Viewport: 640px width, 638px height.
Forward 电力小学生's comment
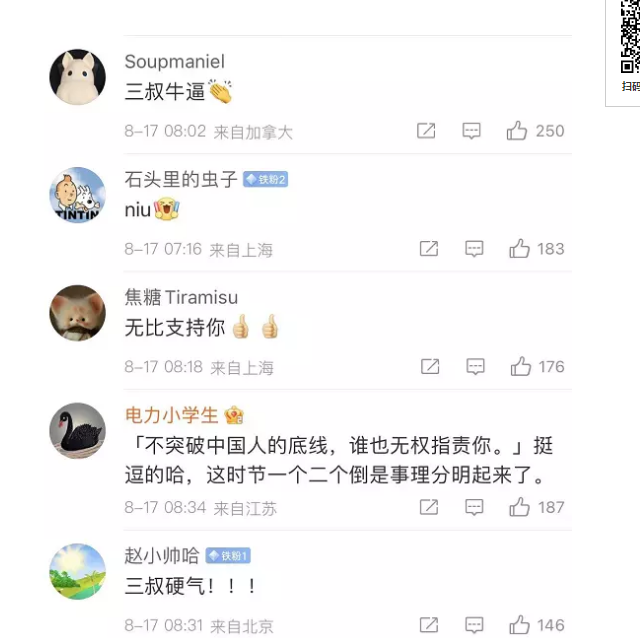[x=429, y=507]
